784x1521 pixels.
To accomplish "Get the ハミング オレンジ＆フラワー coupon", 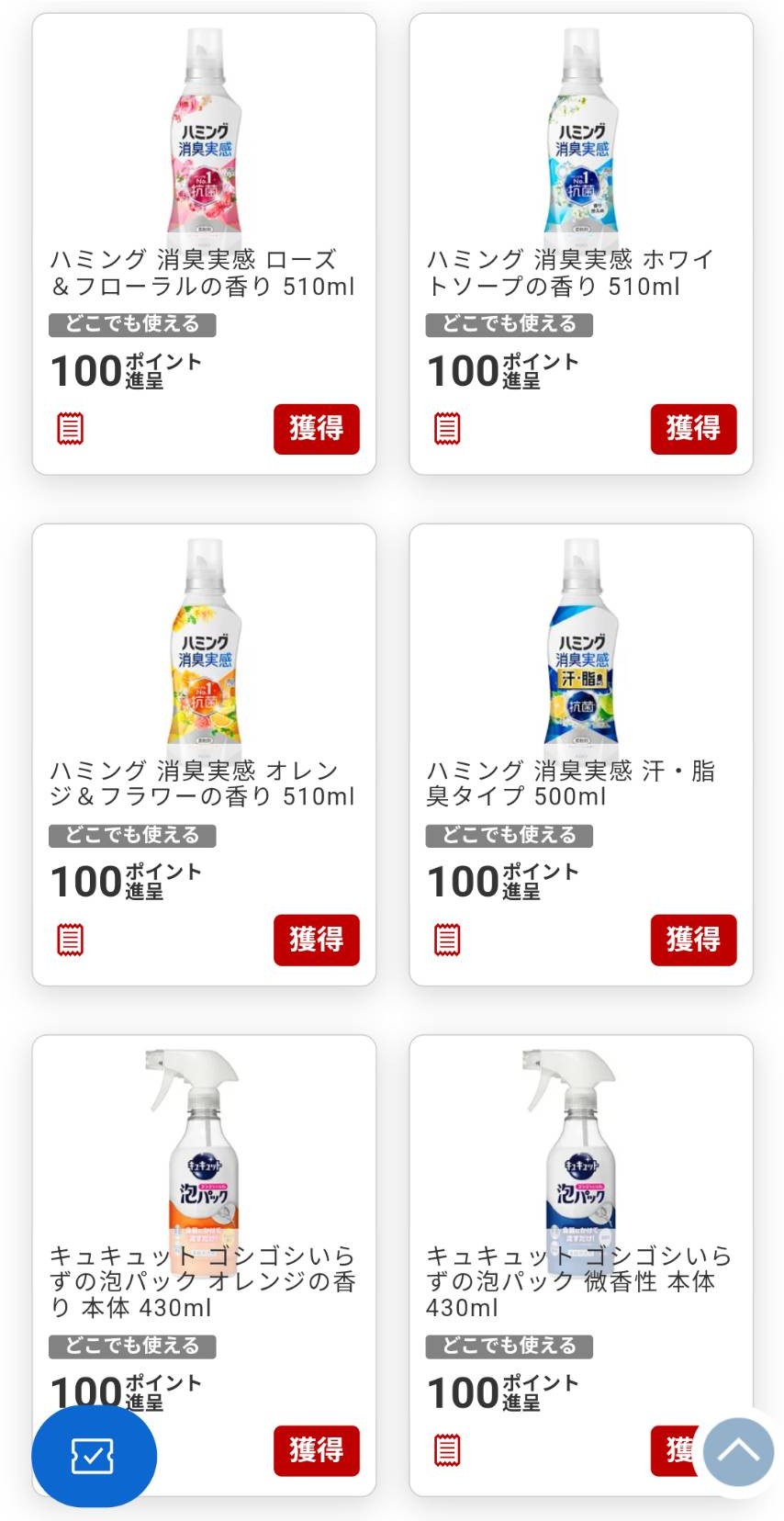I will point(316,940).
